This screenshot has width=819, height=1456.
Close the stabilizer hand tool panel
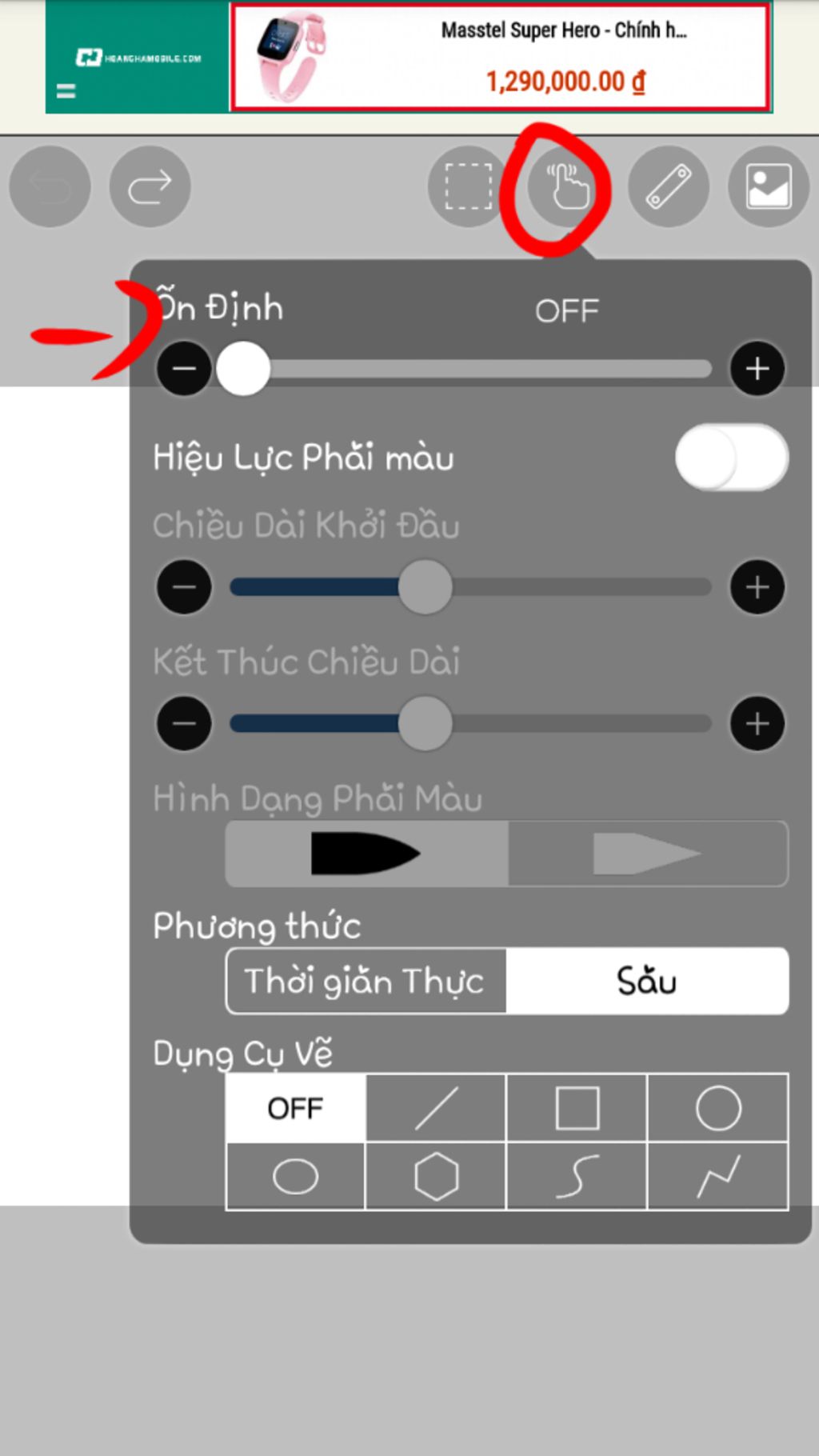tap(568, 186)
